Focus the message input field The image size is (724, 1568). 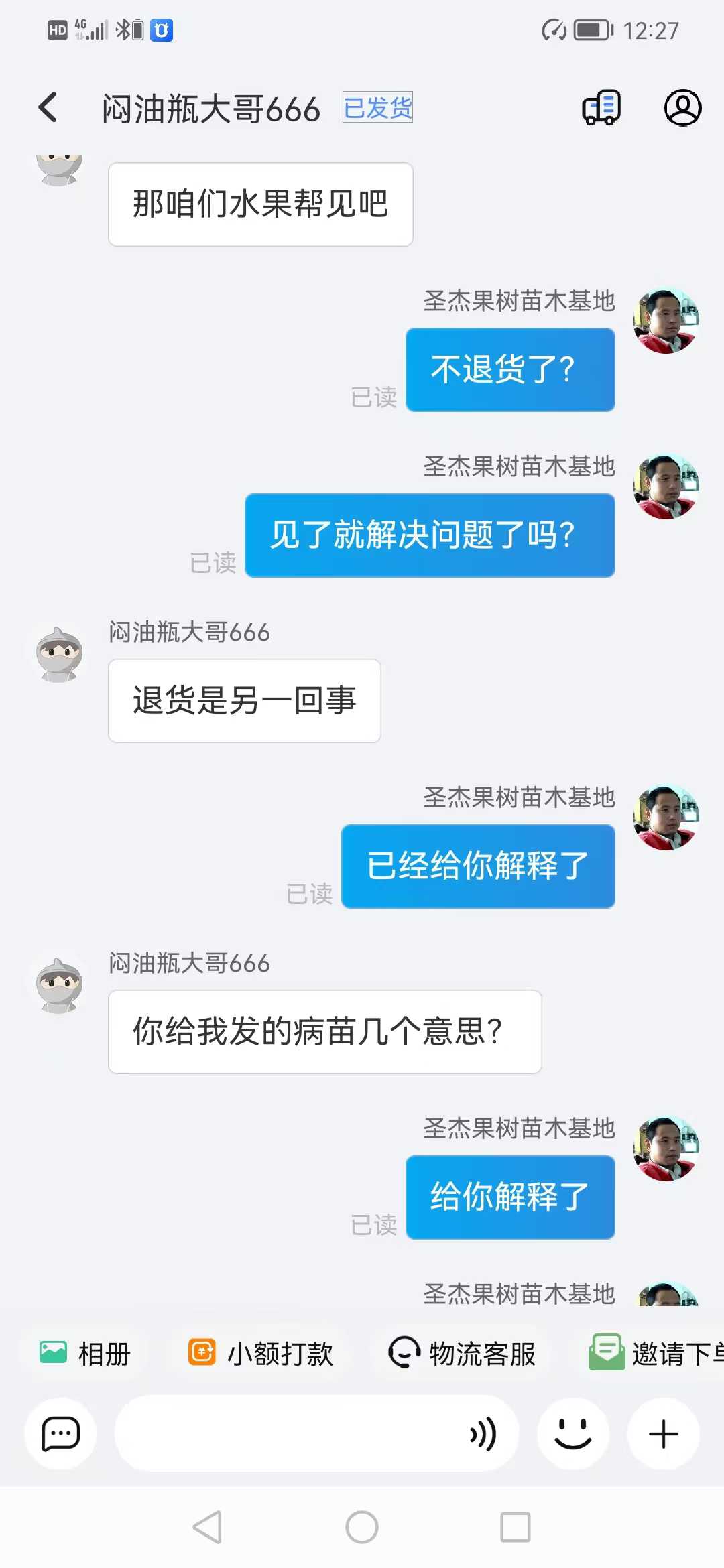click(288, 1434)
